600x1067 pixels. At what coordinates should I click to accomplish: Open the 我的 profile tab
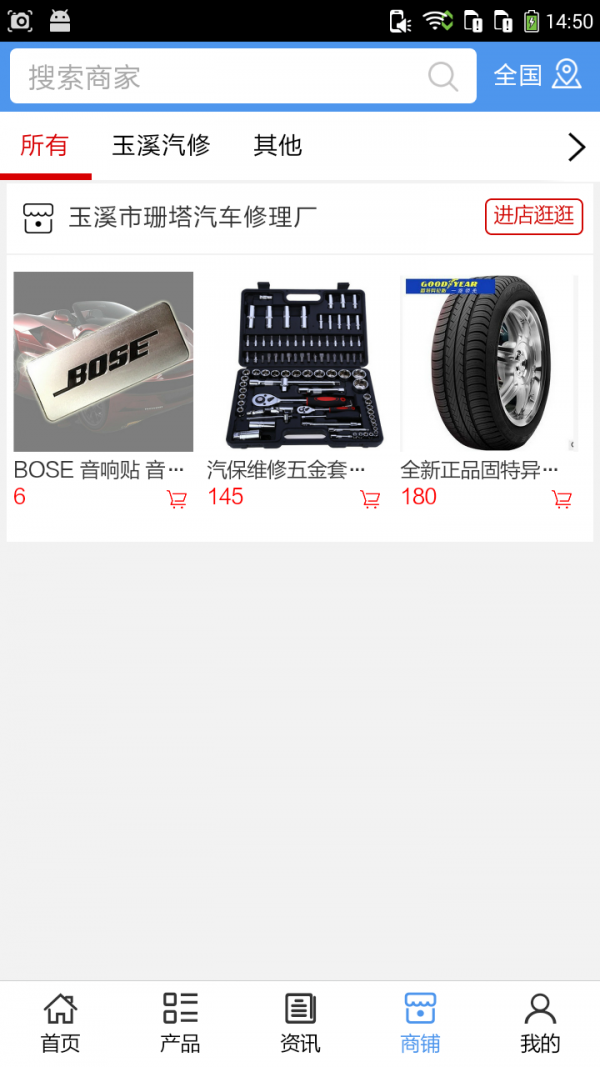coord(540,1023)
